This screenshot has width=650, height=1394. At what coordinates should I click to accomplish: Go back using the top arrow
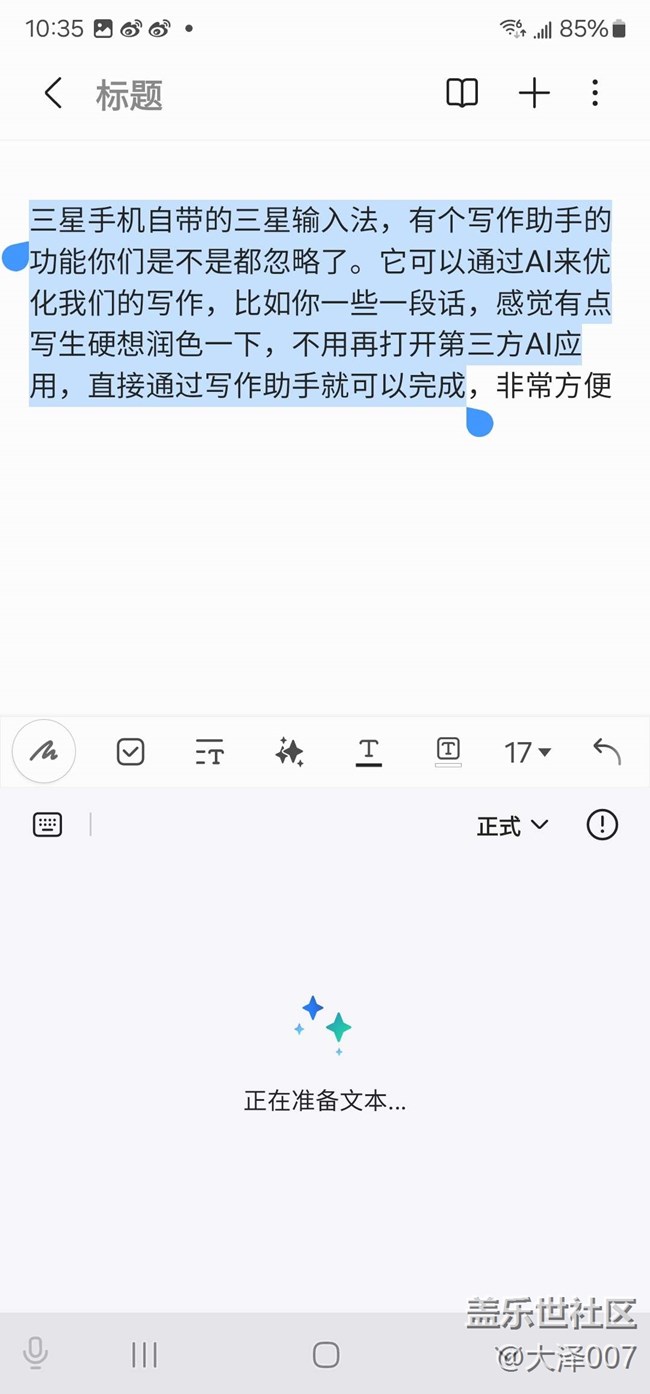(54, 94)
